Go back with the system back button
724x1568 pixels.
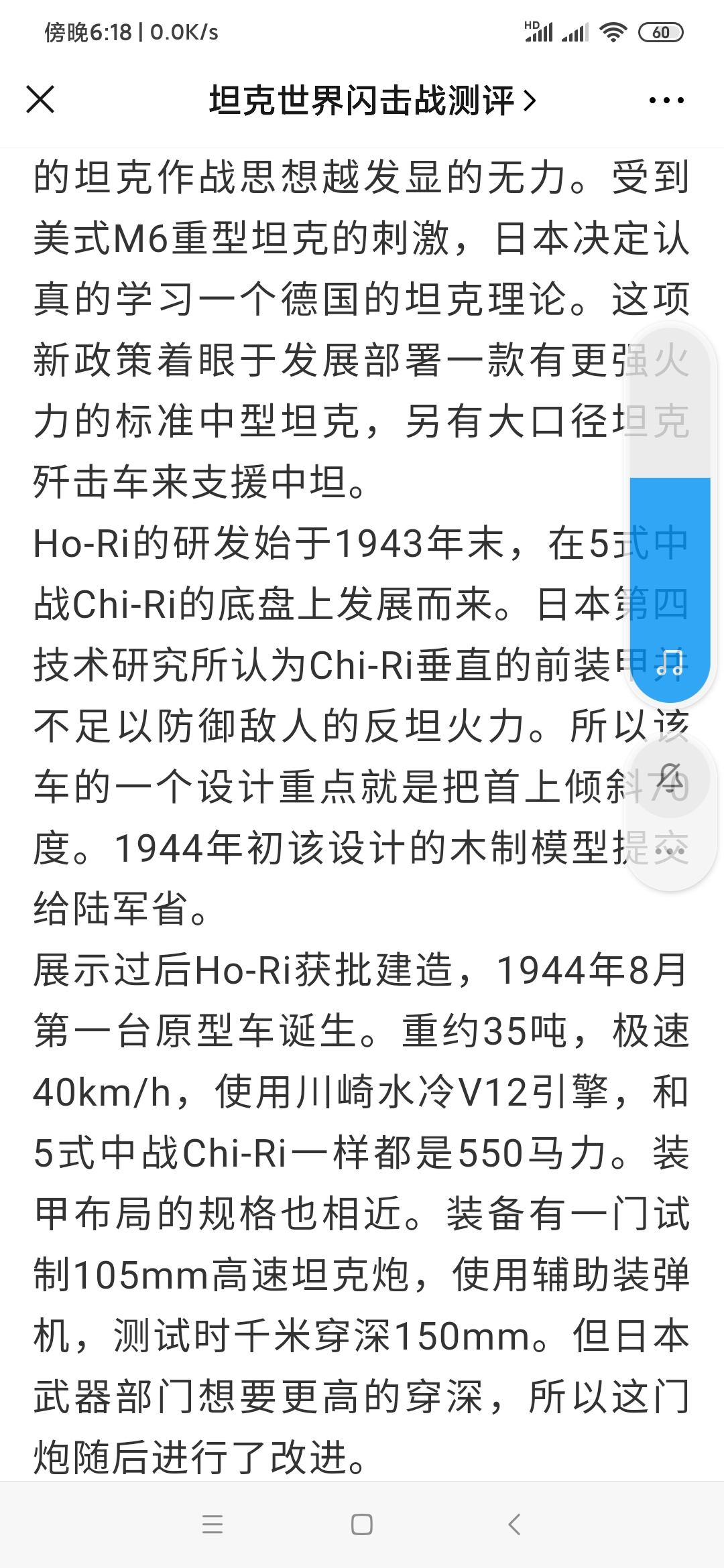(x=514, y=1524)
